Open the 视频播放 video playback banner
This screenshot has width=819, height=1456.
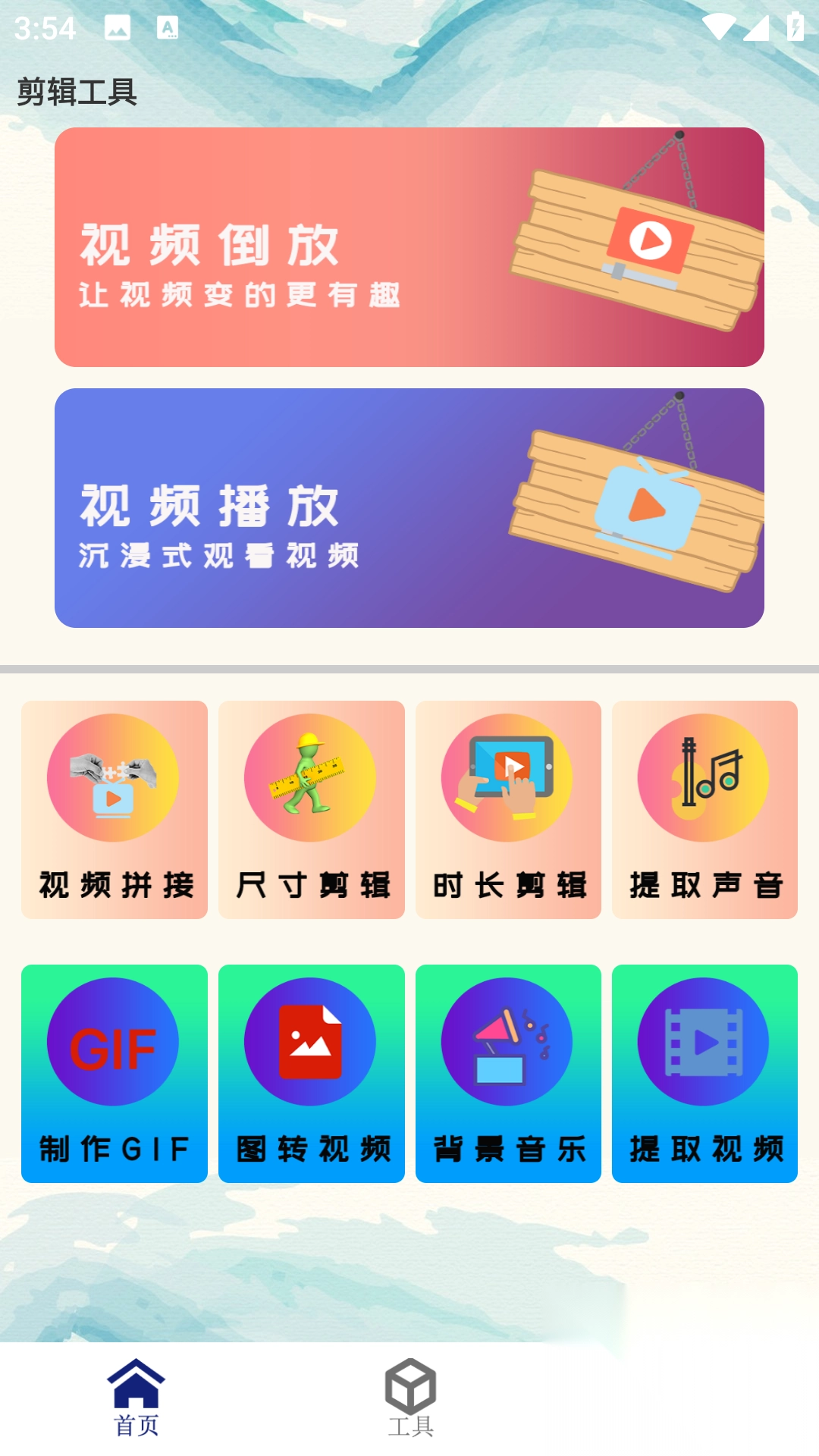tap(409, 508)
